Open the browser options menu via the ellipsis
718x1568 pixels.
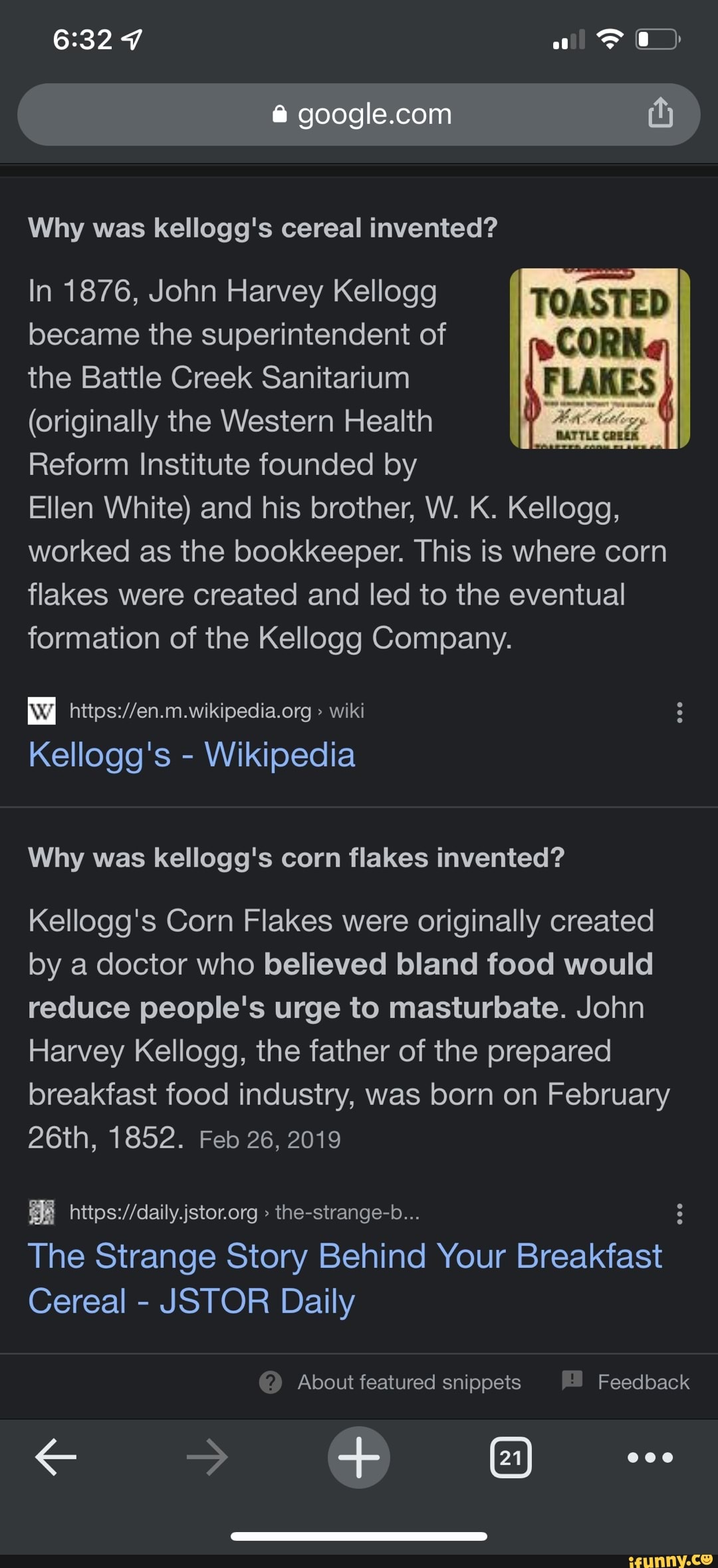click(648, 1457)
